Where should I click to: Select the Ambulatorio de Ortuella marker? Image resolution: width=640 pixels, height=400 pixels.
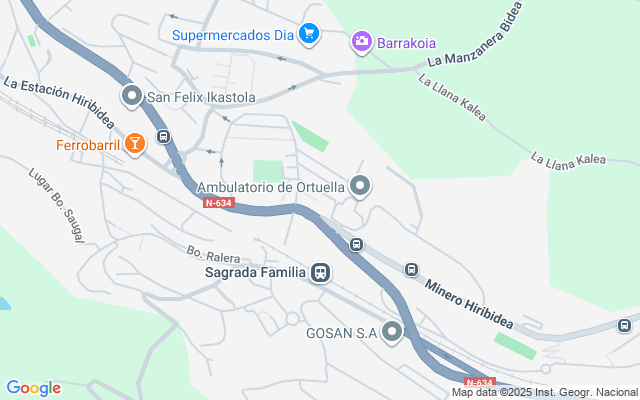click(361, 186)
